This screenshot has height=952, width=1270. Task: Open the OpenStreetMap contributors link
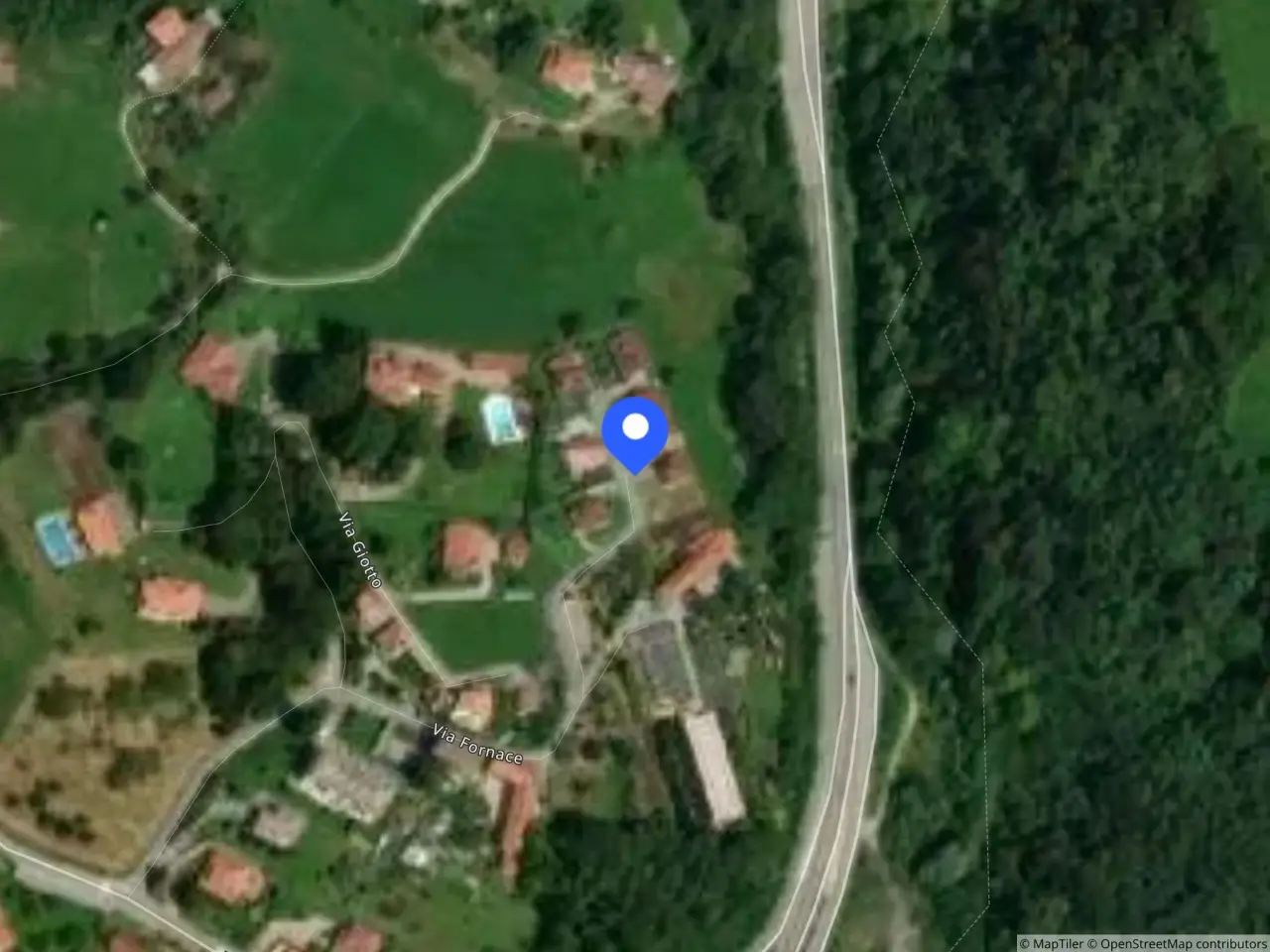[x=1178, y=943]
